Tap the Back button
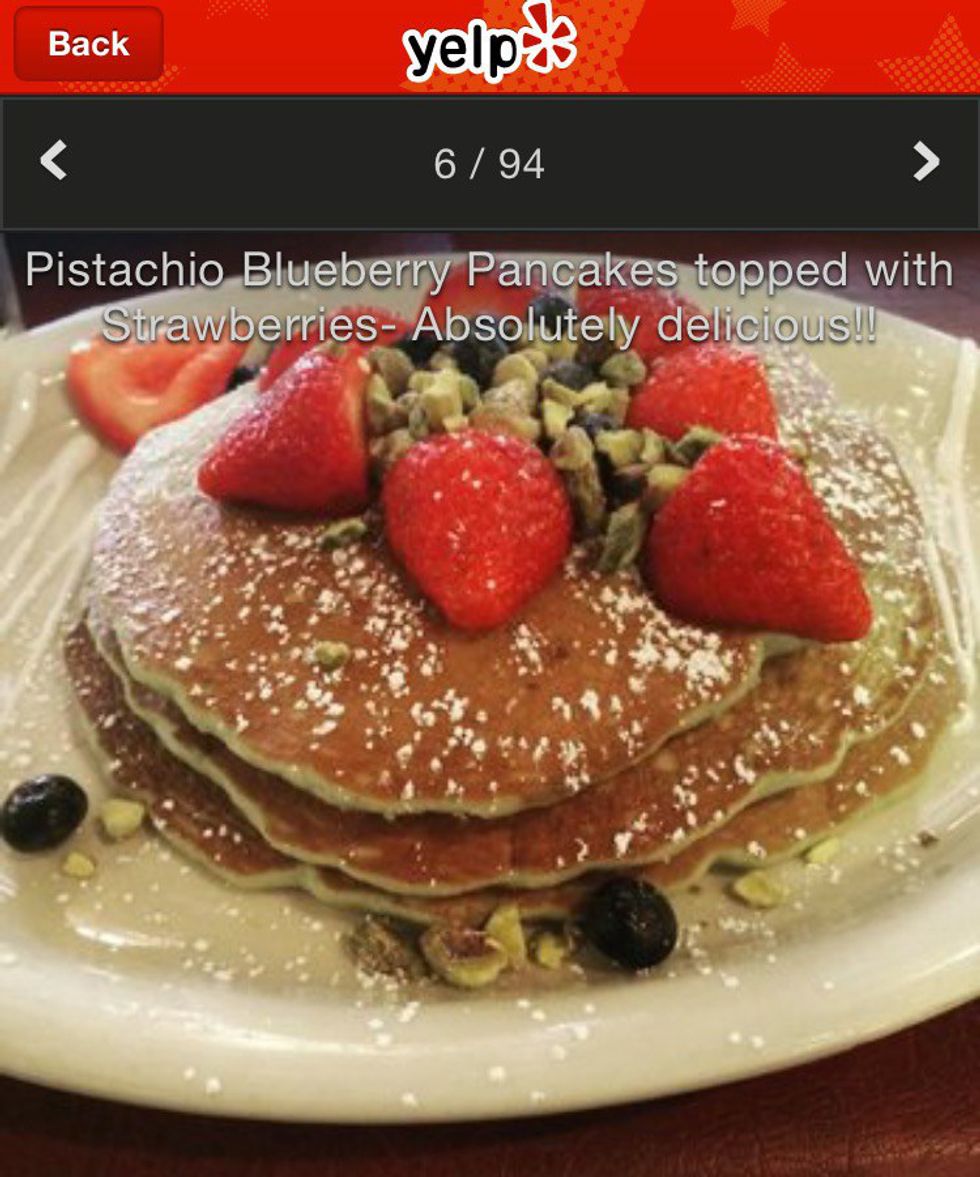Viewport: 980px width, 1177px height. coord(88,44)
